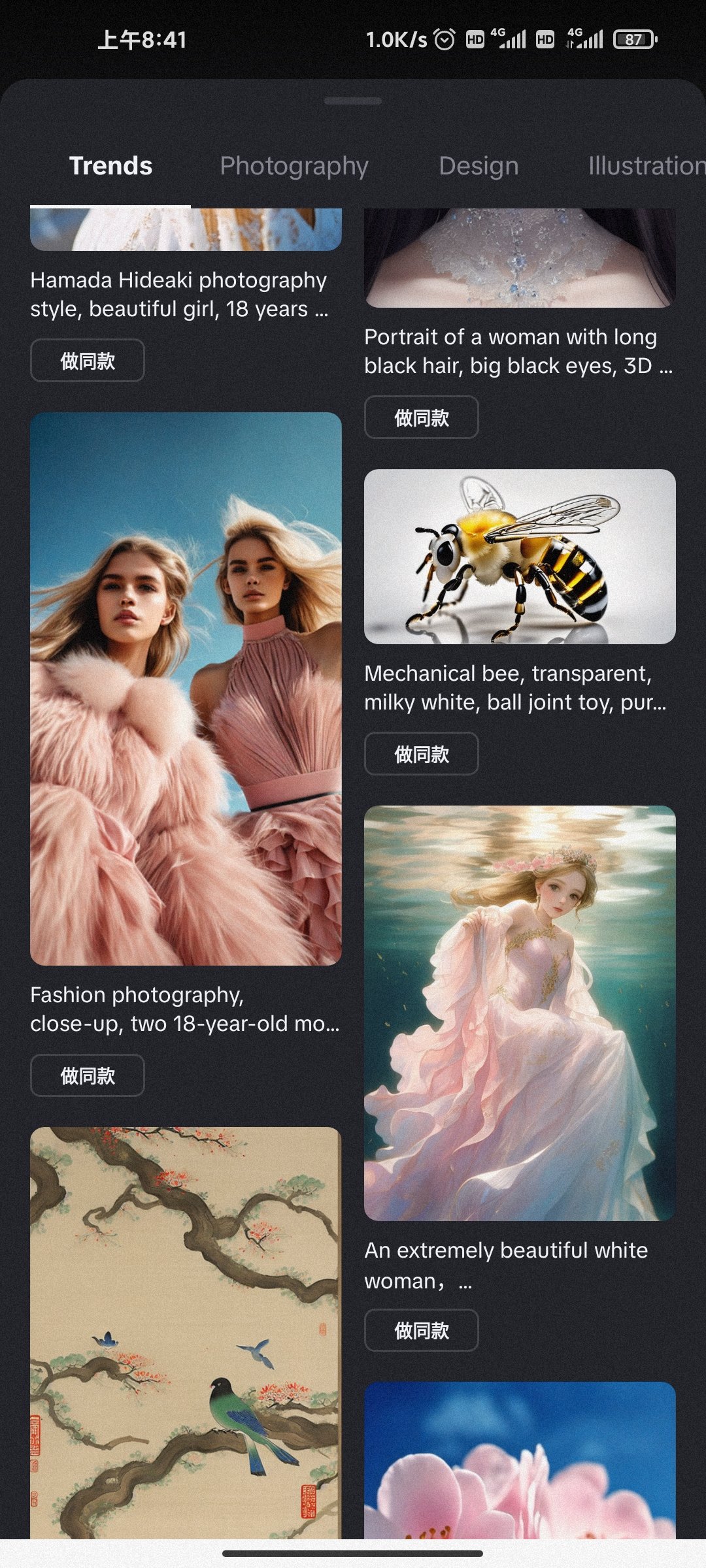Switch to the Design tab

pyautogui.click(x=479, y=166)
